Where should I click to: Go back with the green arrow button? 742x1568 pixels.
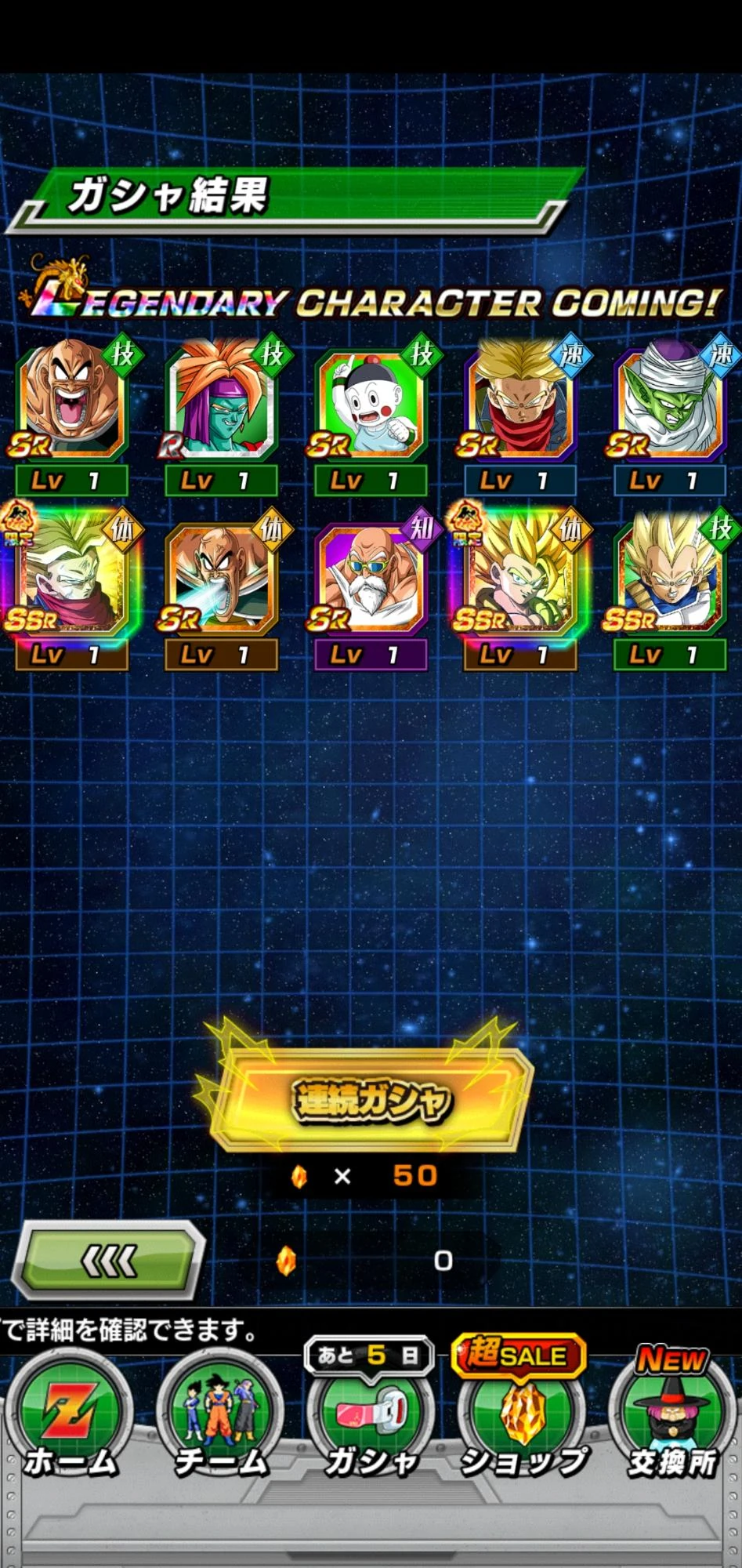tap(110, 1261)
